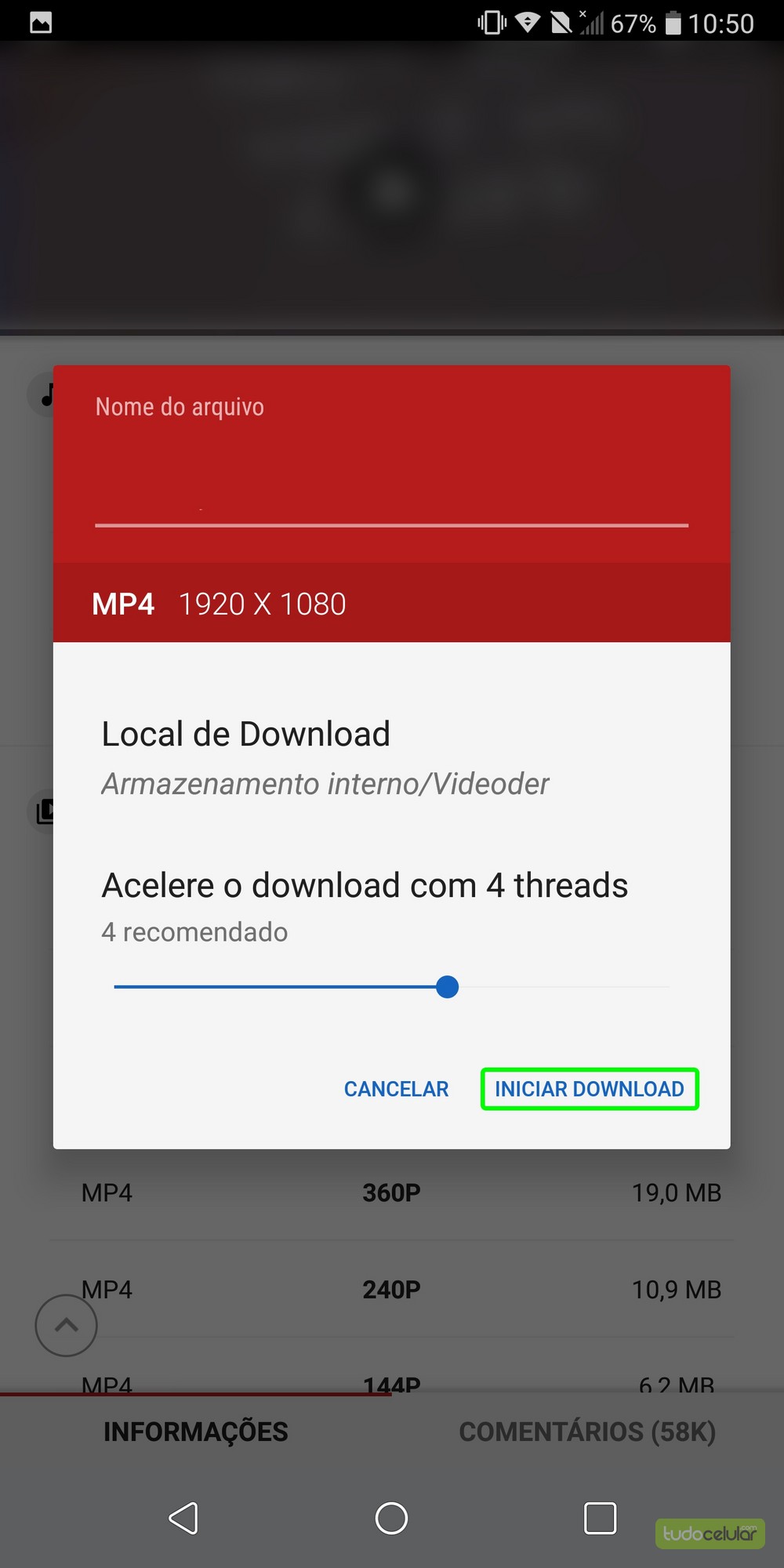The height and width of the screenshot is (1568, 784).
Task: Cancel the download dialog with Cancelar
Action: tap(396, 1089)
